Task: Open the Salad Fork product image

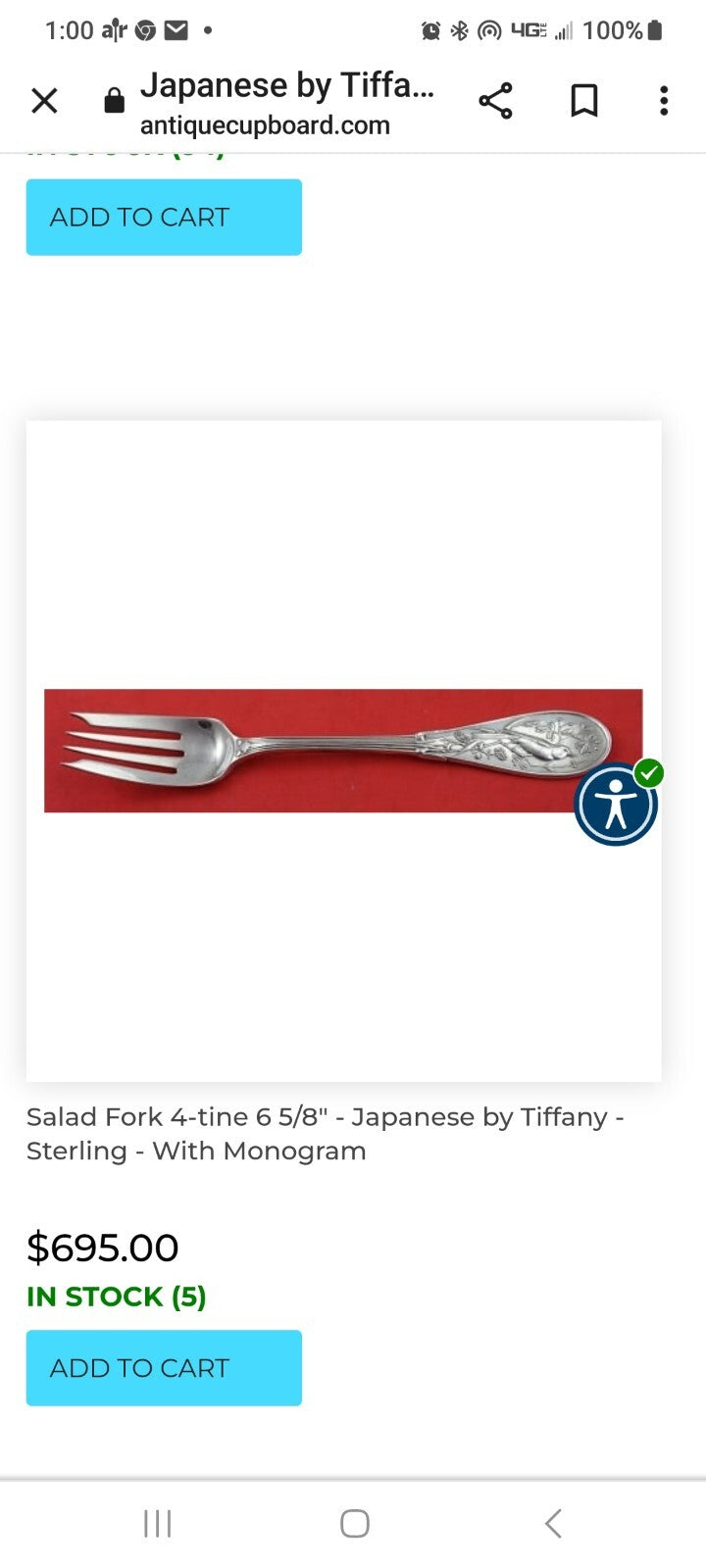Action: (324, 750)
